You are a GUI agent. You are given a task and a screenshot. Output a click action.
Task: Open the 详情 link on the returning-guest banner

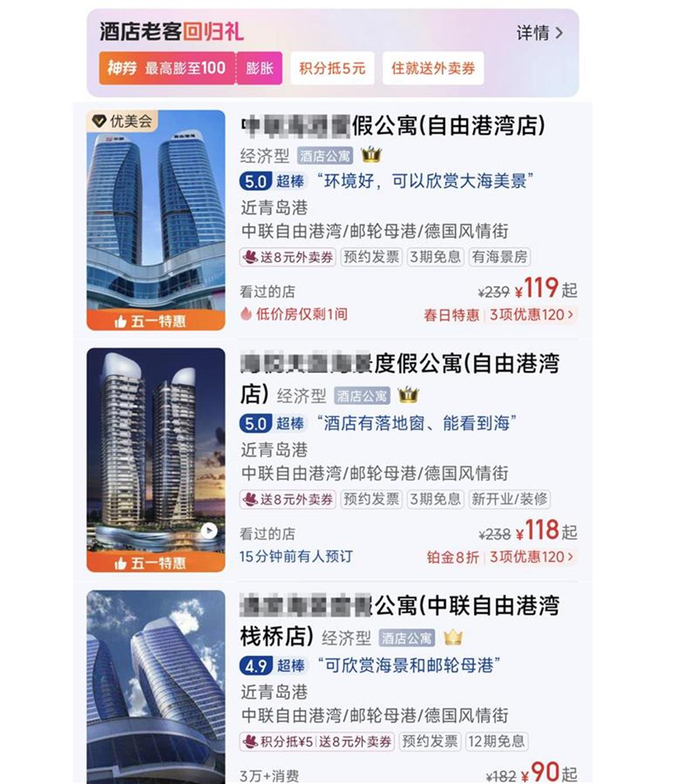coord(540,33)
